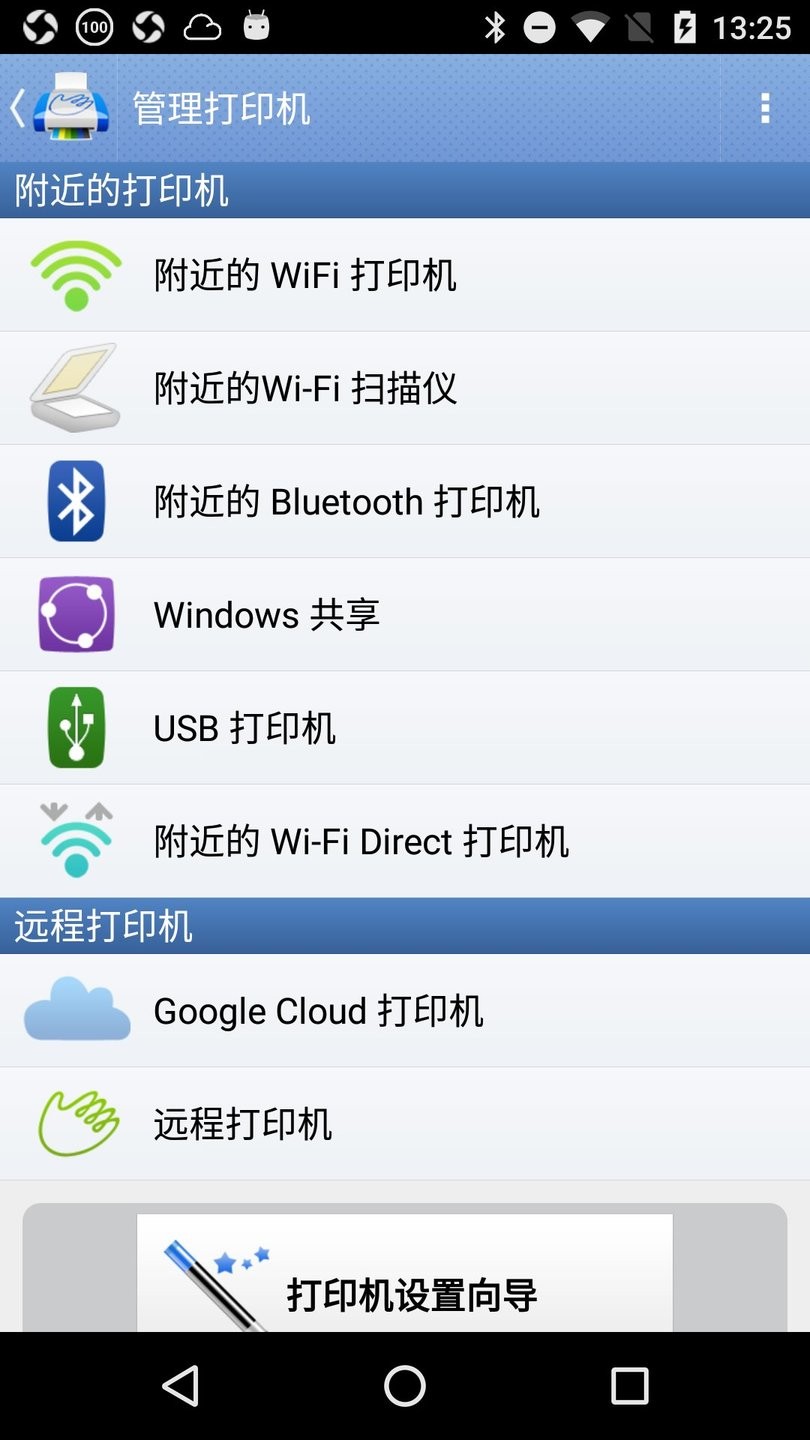The height and width of the screenshot is (1440, 810).
Task: Start the 打印机设置向导
Action: 405,1273
